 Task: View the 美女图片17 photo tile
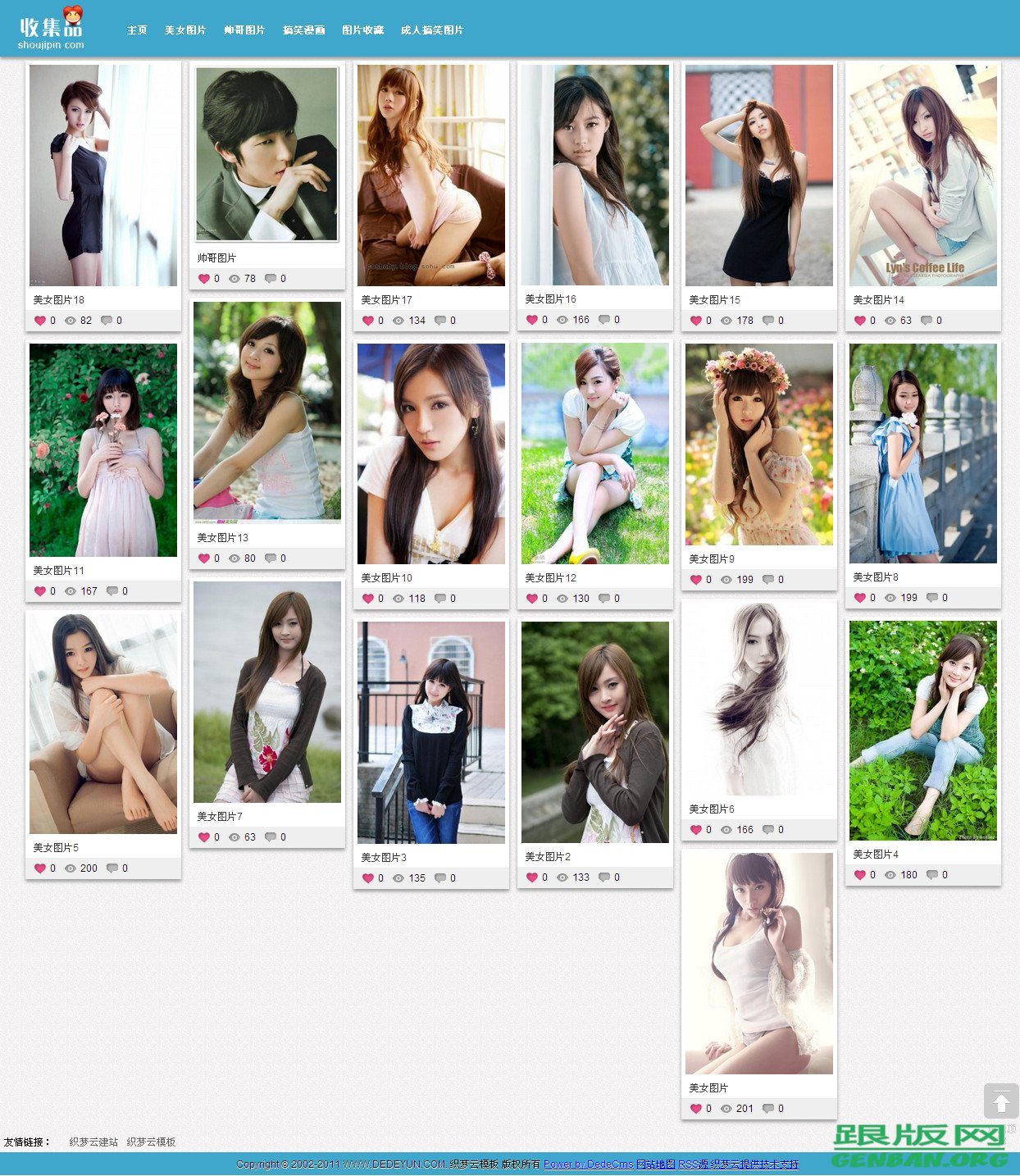click(431, 175)
